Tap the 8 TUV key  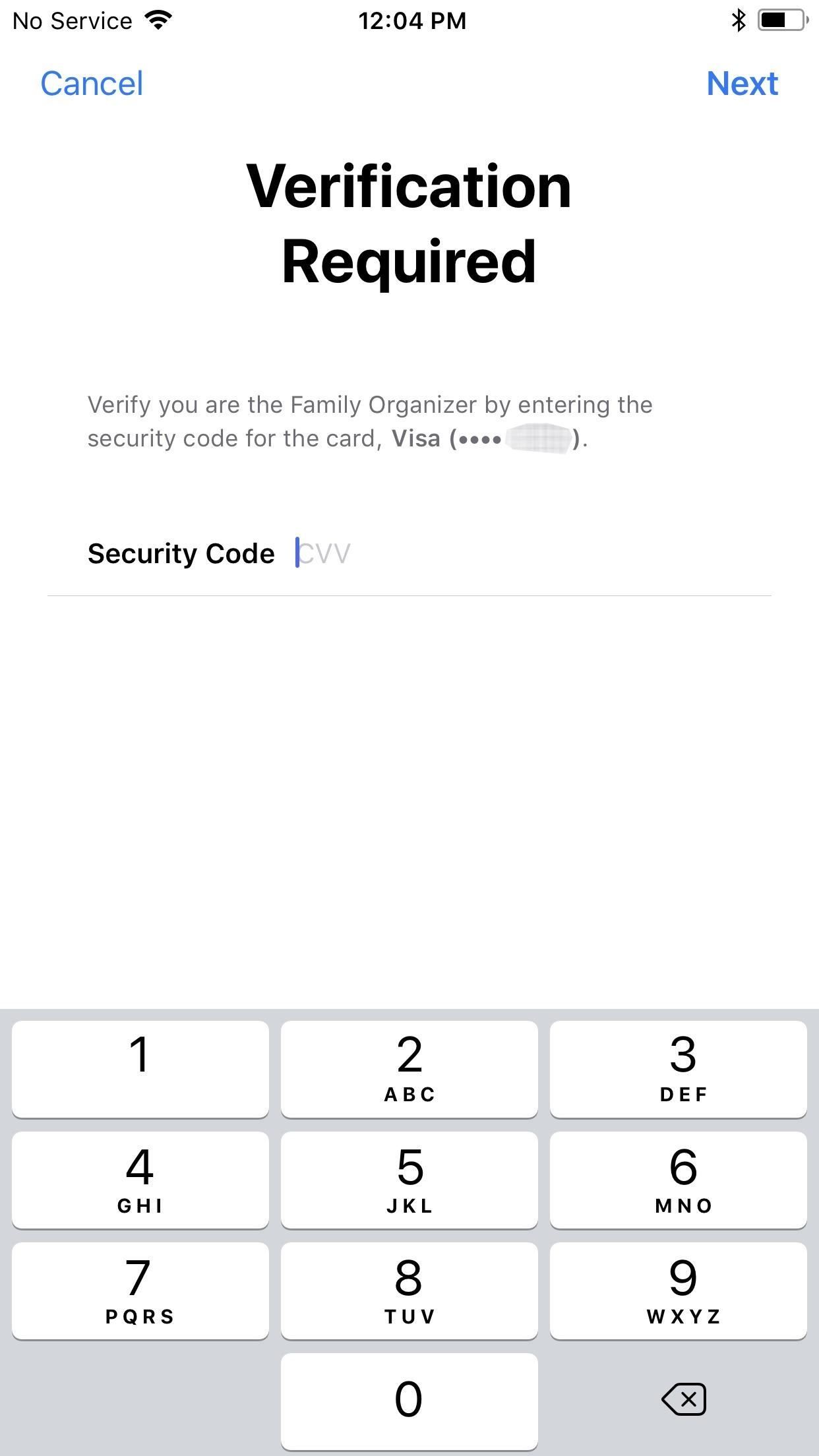pos(409,1290)
